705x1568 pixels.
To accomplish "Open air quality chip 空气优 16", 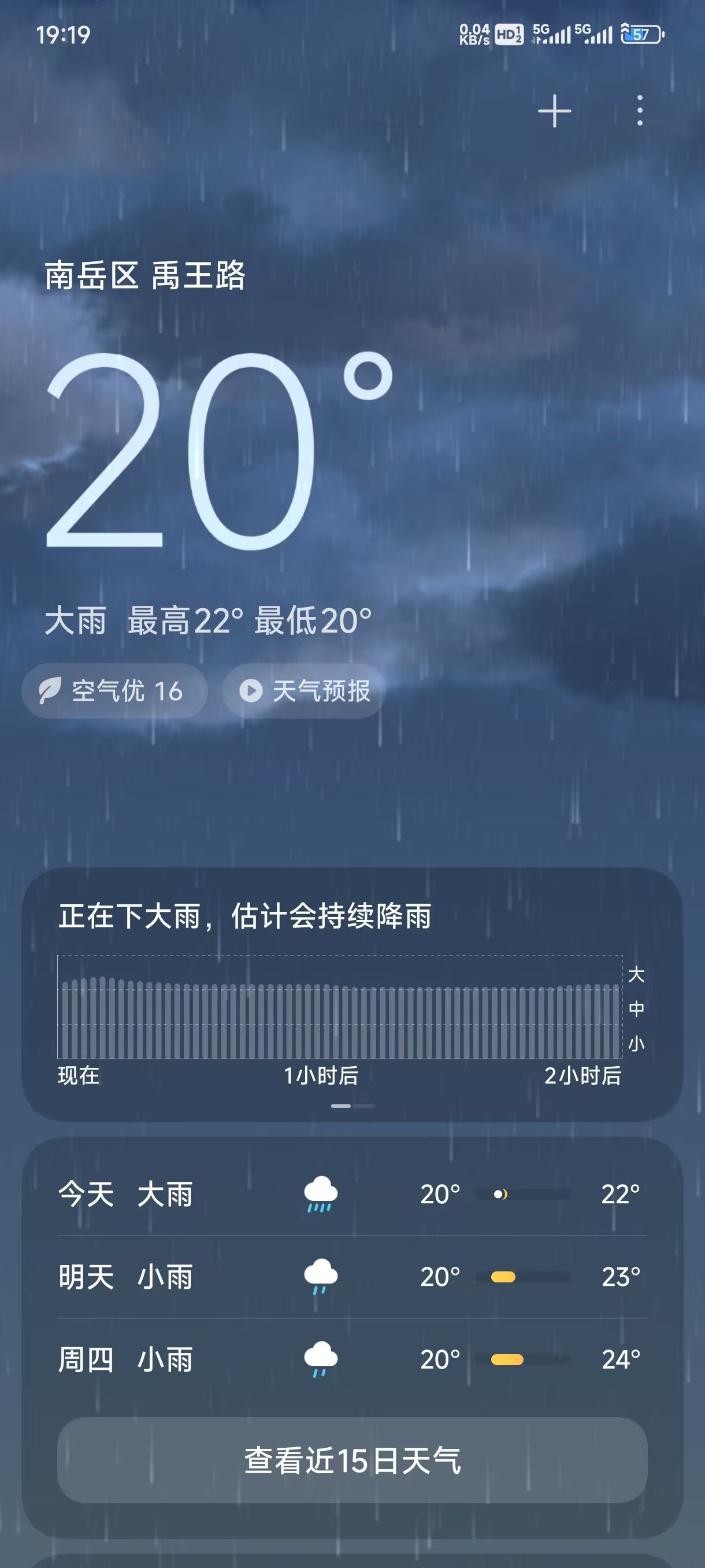I will coord(115,691).
